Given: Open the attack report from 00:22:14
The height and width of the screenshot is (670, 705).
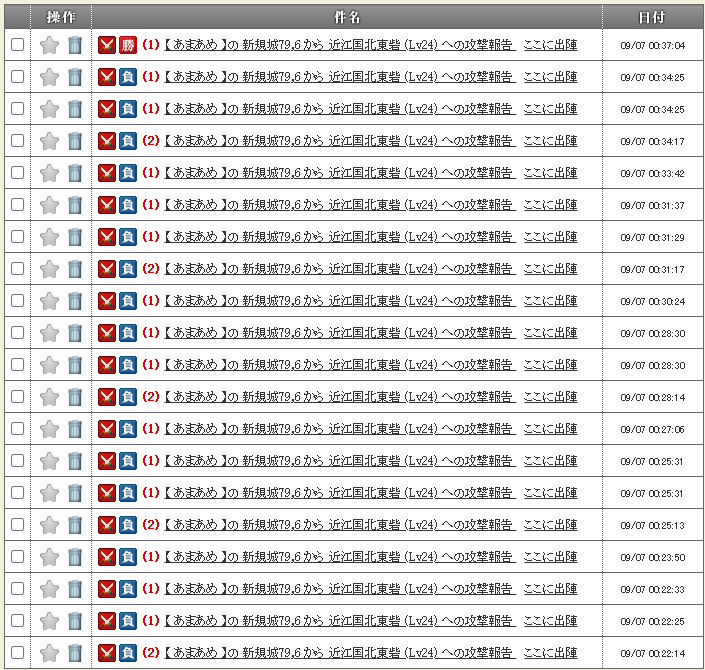Looking at the screenshot, I should click(338, 653).
